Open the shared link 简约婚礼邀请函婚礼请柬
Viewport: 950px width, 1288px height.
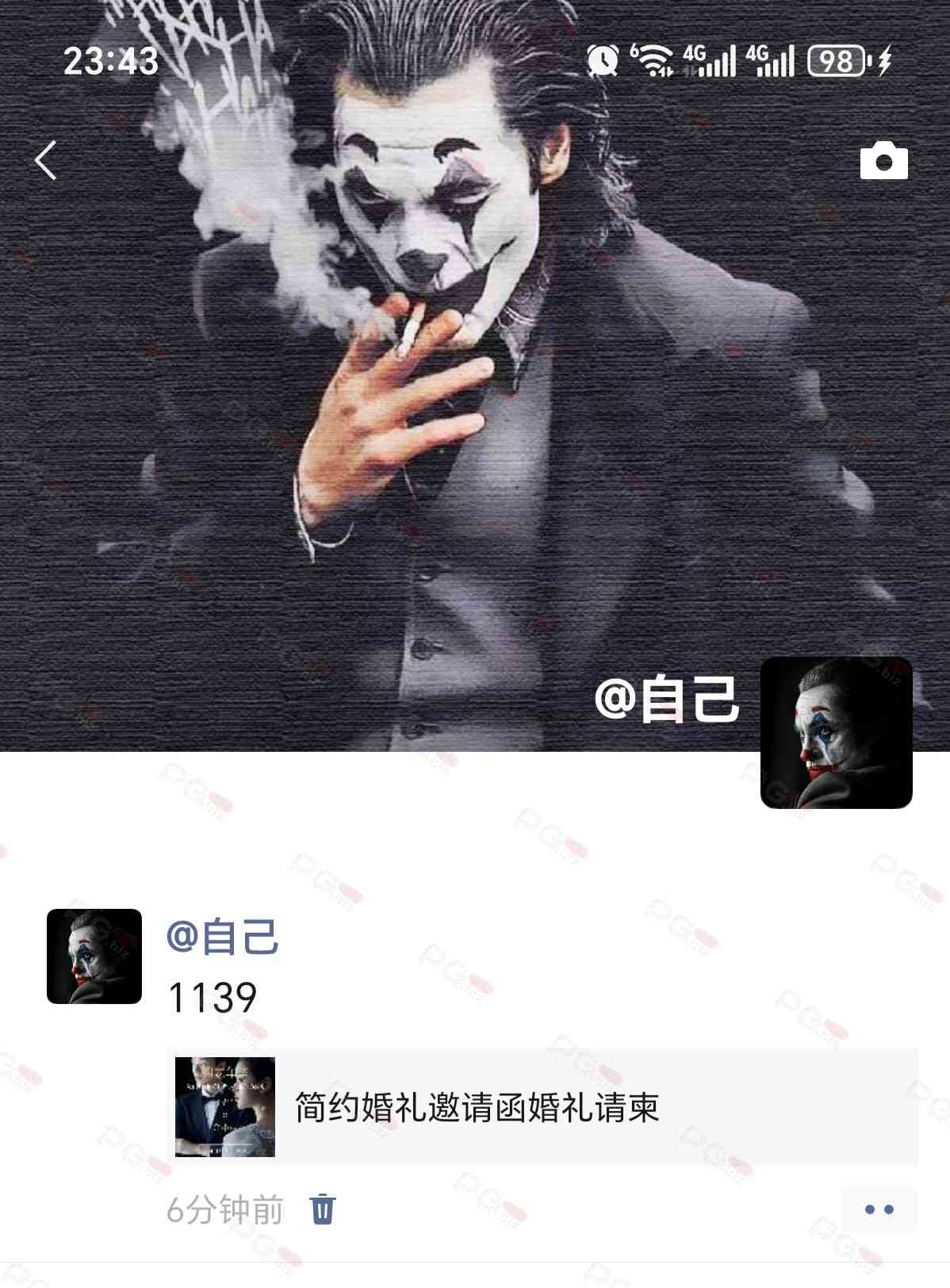[x=542, y=1107]
